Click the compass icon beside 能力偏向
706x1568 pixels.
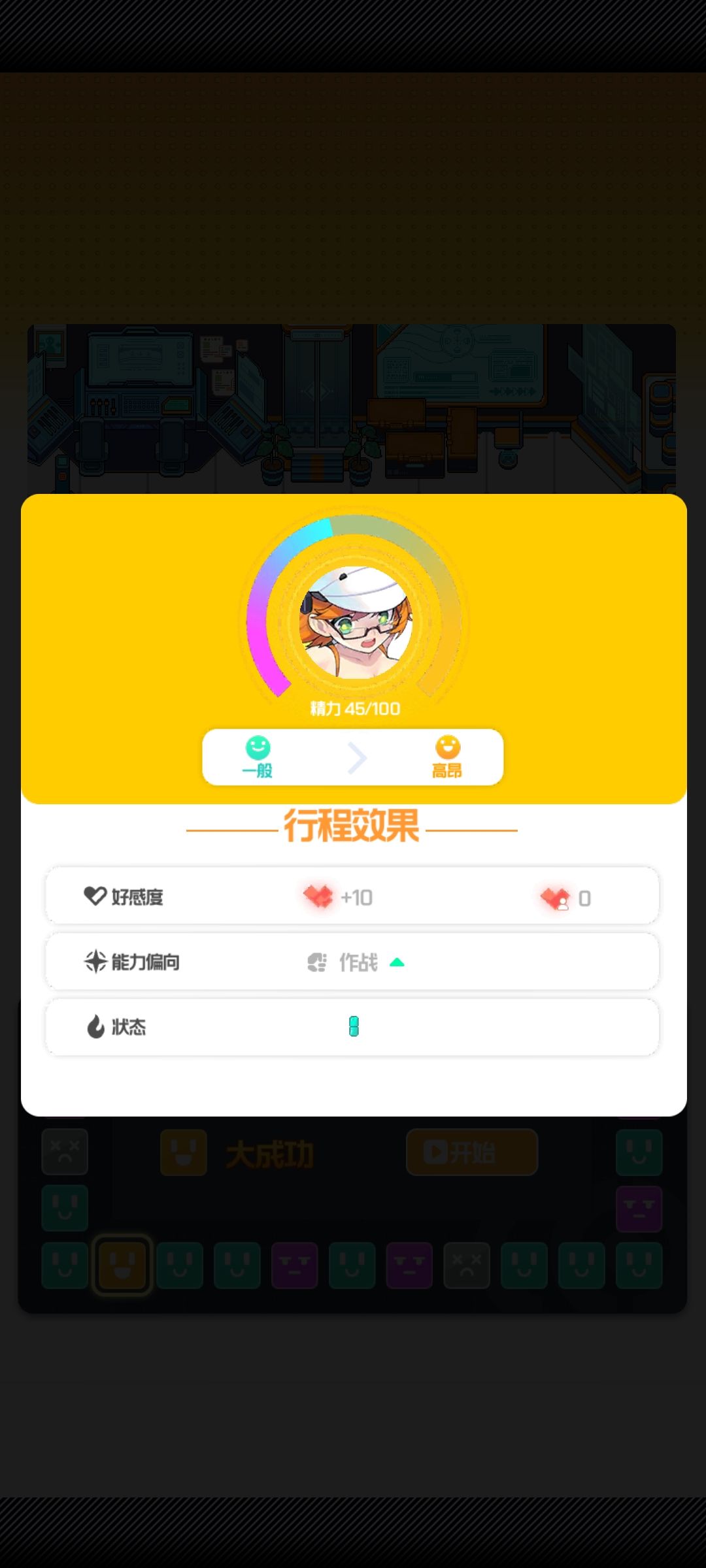(95, 961)
